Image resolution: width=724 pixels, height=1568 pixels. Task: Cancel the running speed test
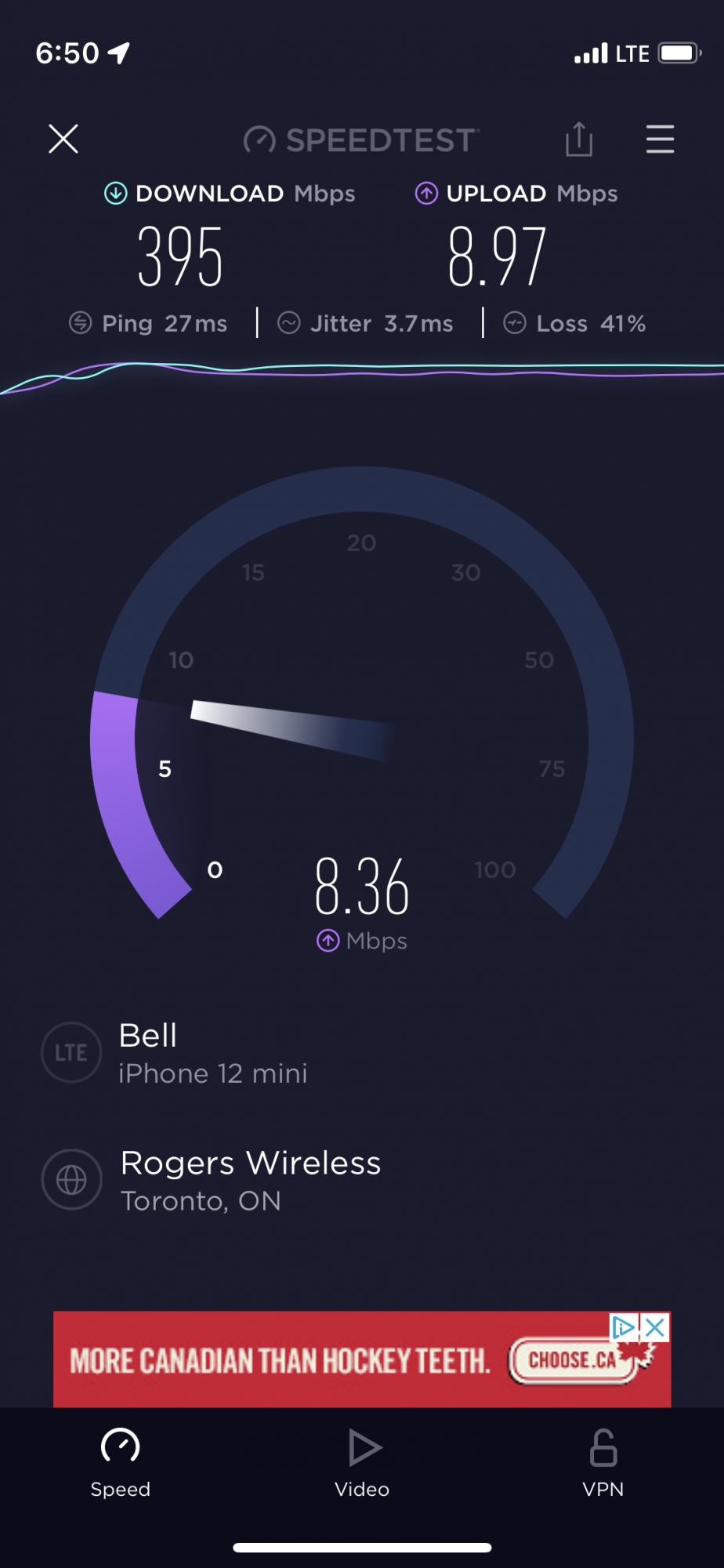pos(63,139)
